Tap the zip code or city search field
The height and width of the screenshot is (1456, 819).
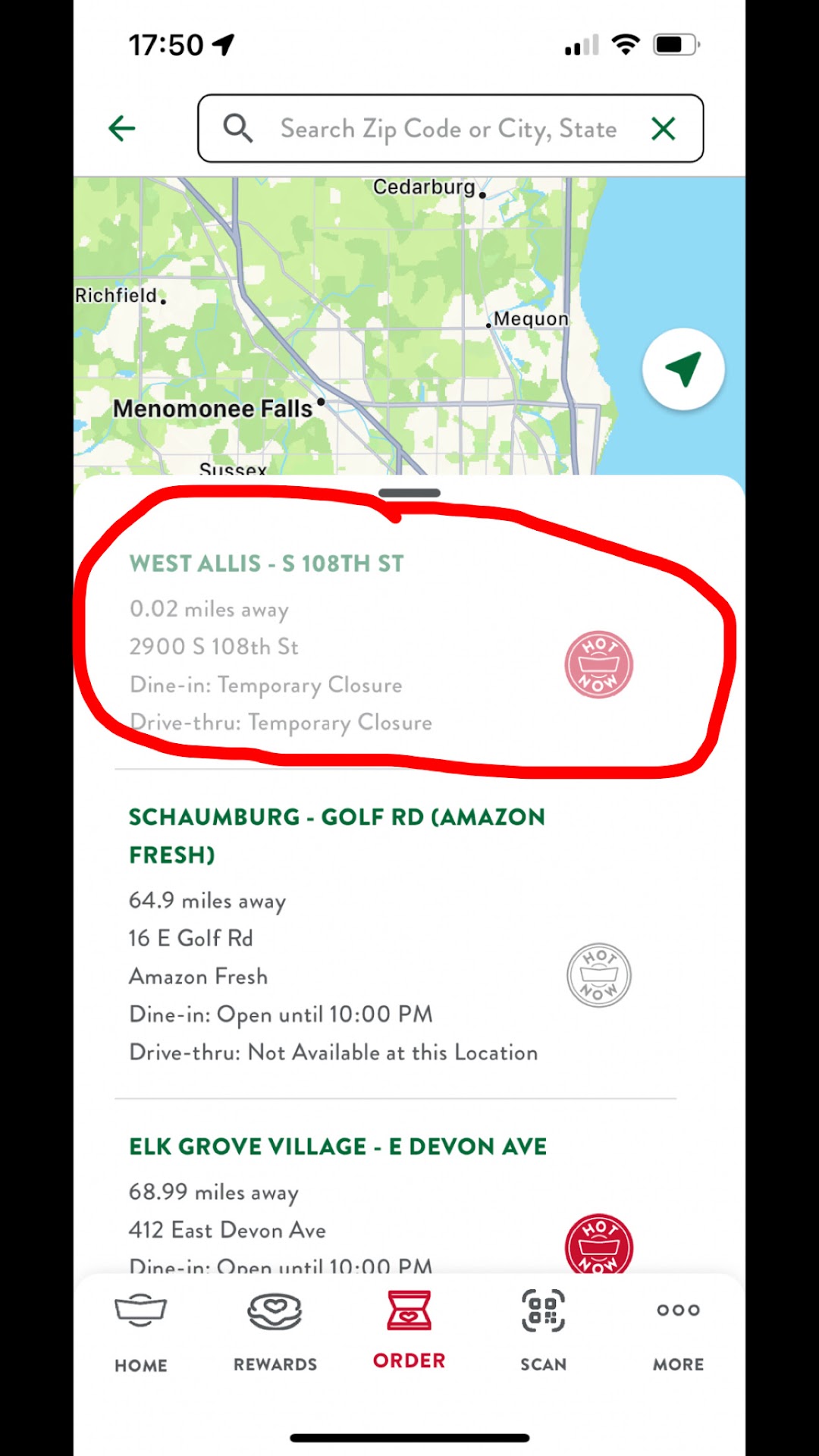click(x=447, y=129)
